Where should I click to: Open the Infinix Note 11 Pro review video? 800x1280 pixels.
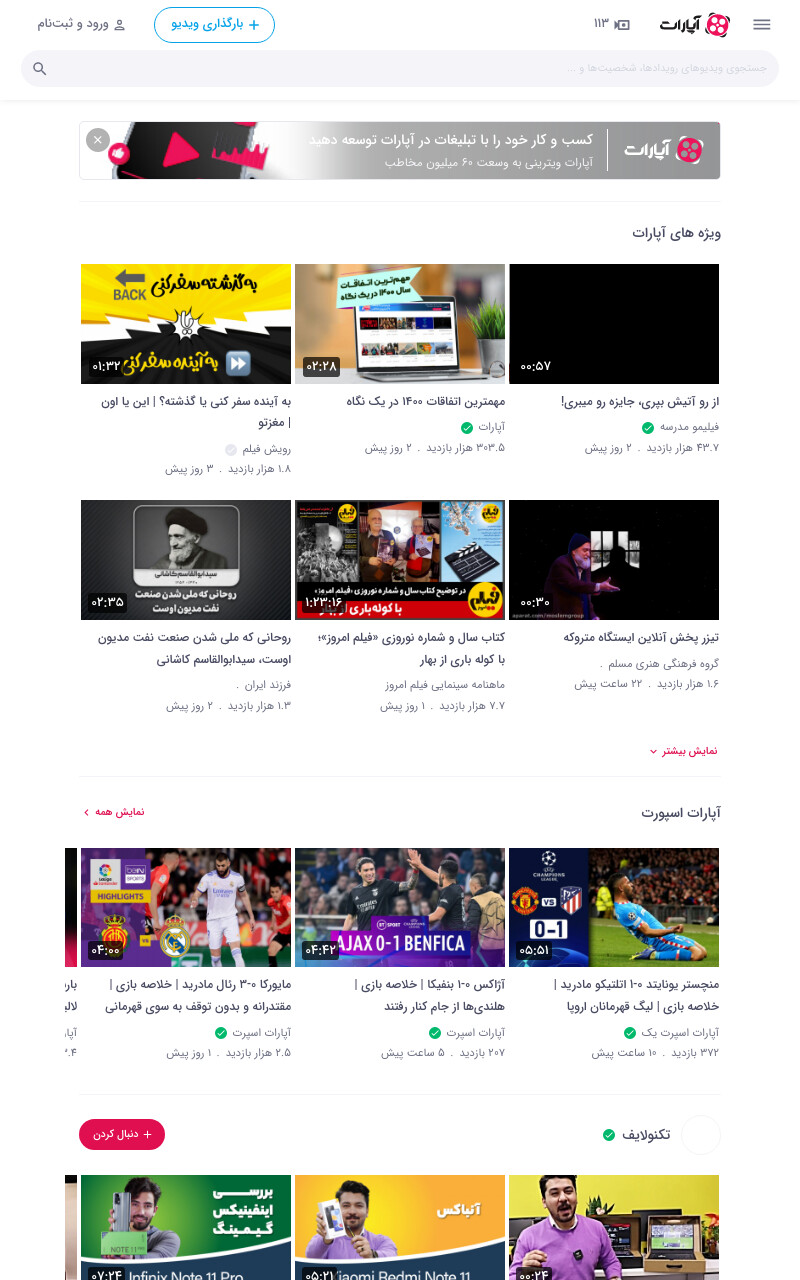point(186,1228)
